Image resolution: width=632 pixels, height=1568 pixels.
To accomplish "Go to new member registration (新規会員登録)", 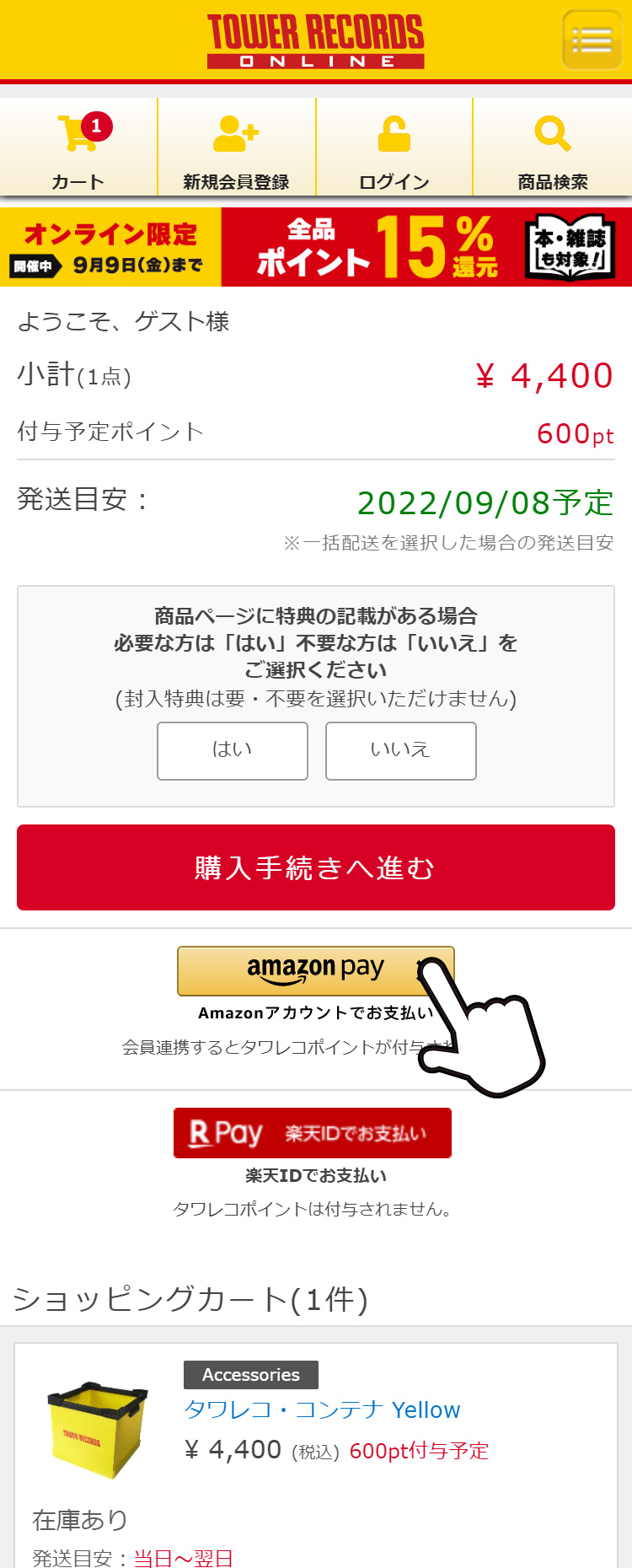I will click(x=236, y=148).
